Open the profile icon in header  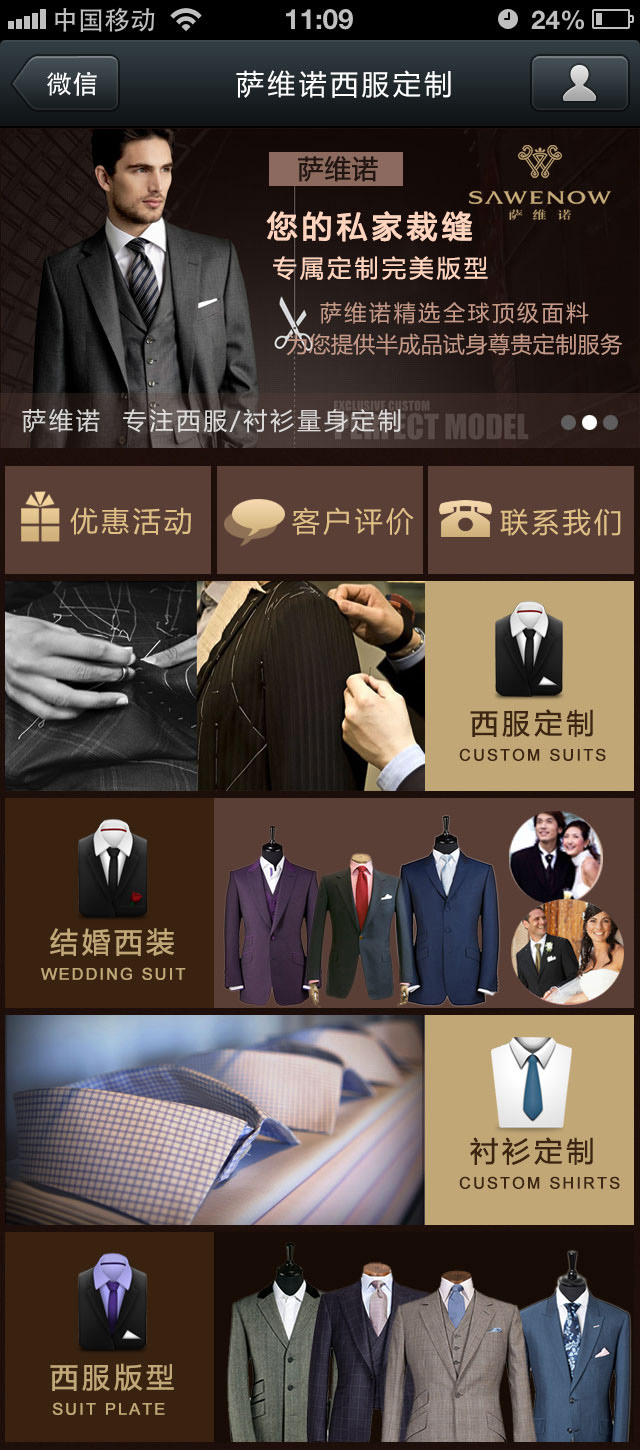coord(579,84)
